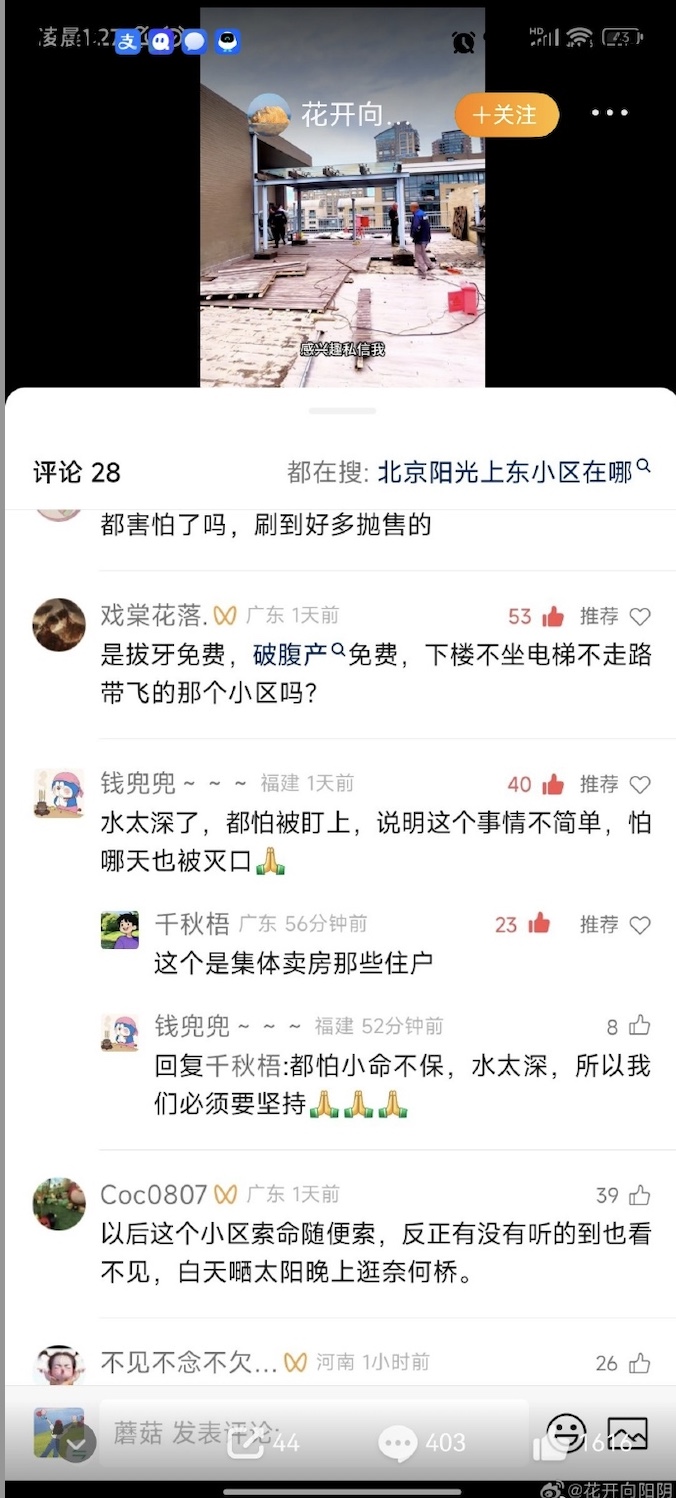
Task: Like 不见不念不欠's comment
Action: [x=640, y=1363]
